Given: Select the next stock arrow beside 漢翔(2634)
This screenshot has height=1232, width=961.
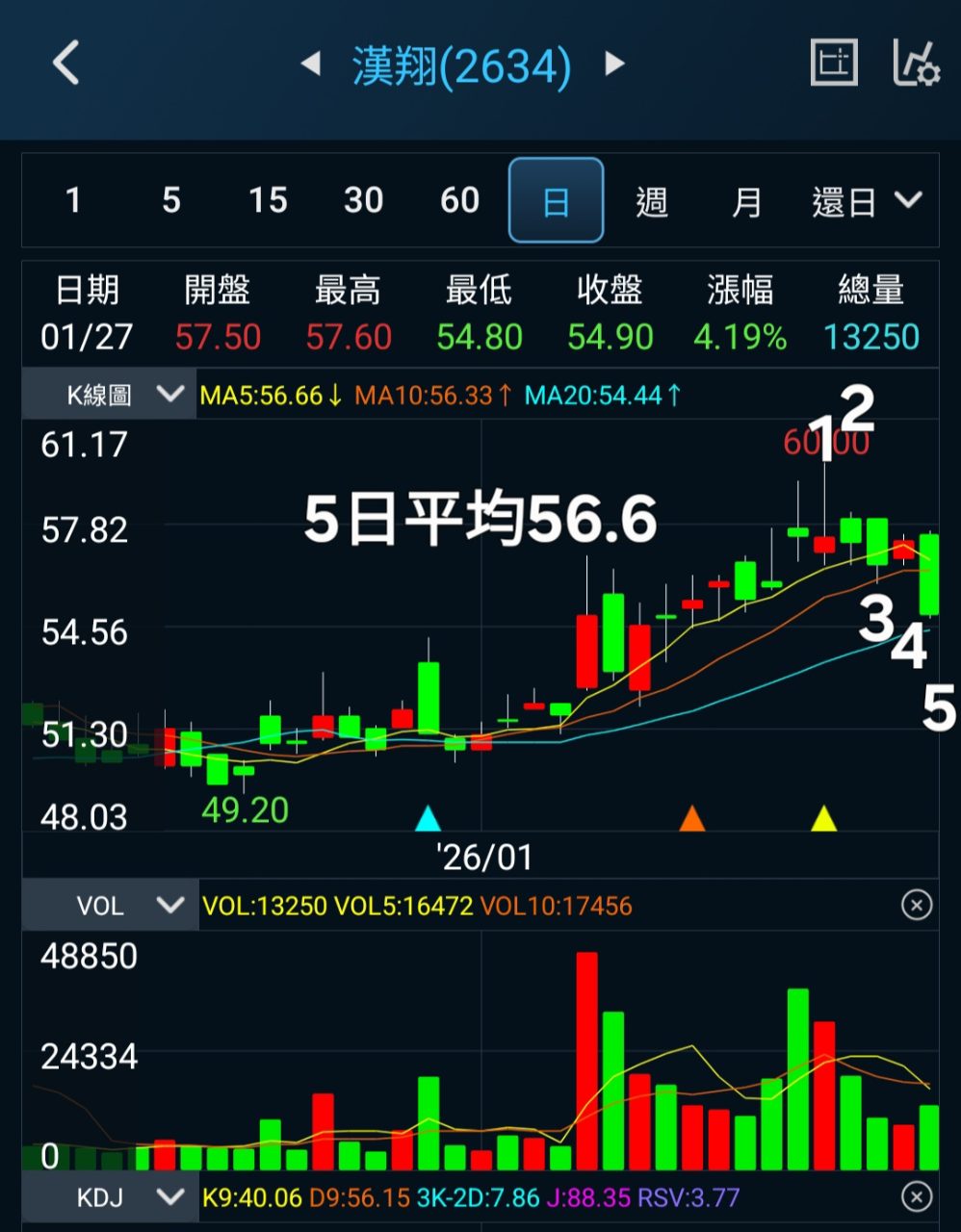Looking at the screenshot, I should (613, 64).
